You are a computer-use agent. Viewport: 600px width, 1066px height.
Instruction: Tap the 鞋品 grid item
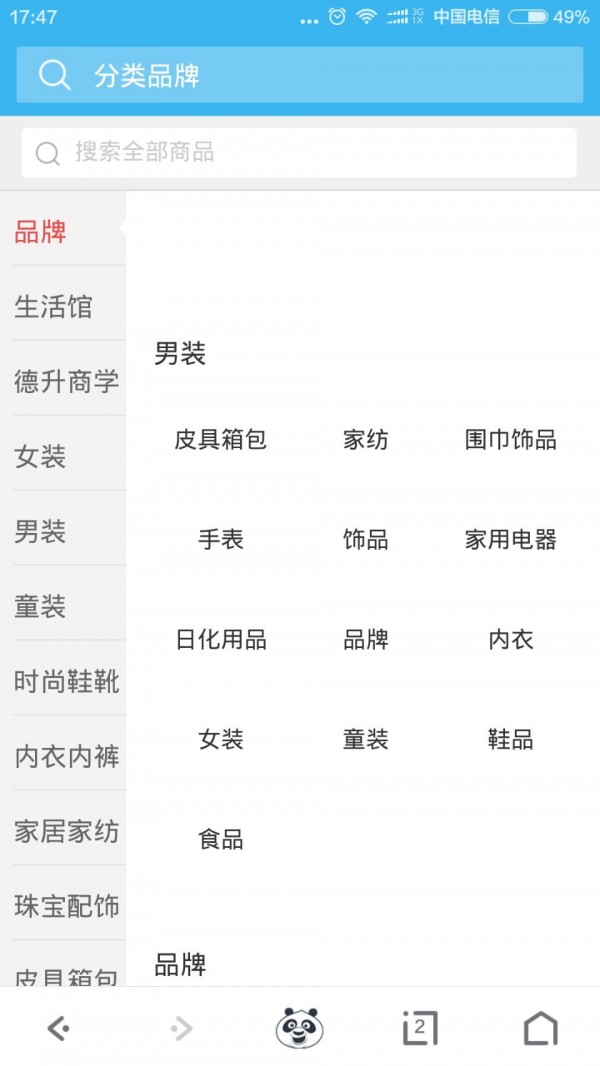tap(511, 740)
